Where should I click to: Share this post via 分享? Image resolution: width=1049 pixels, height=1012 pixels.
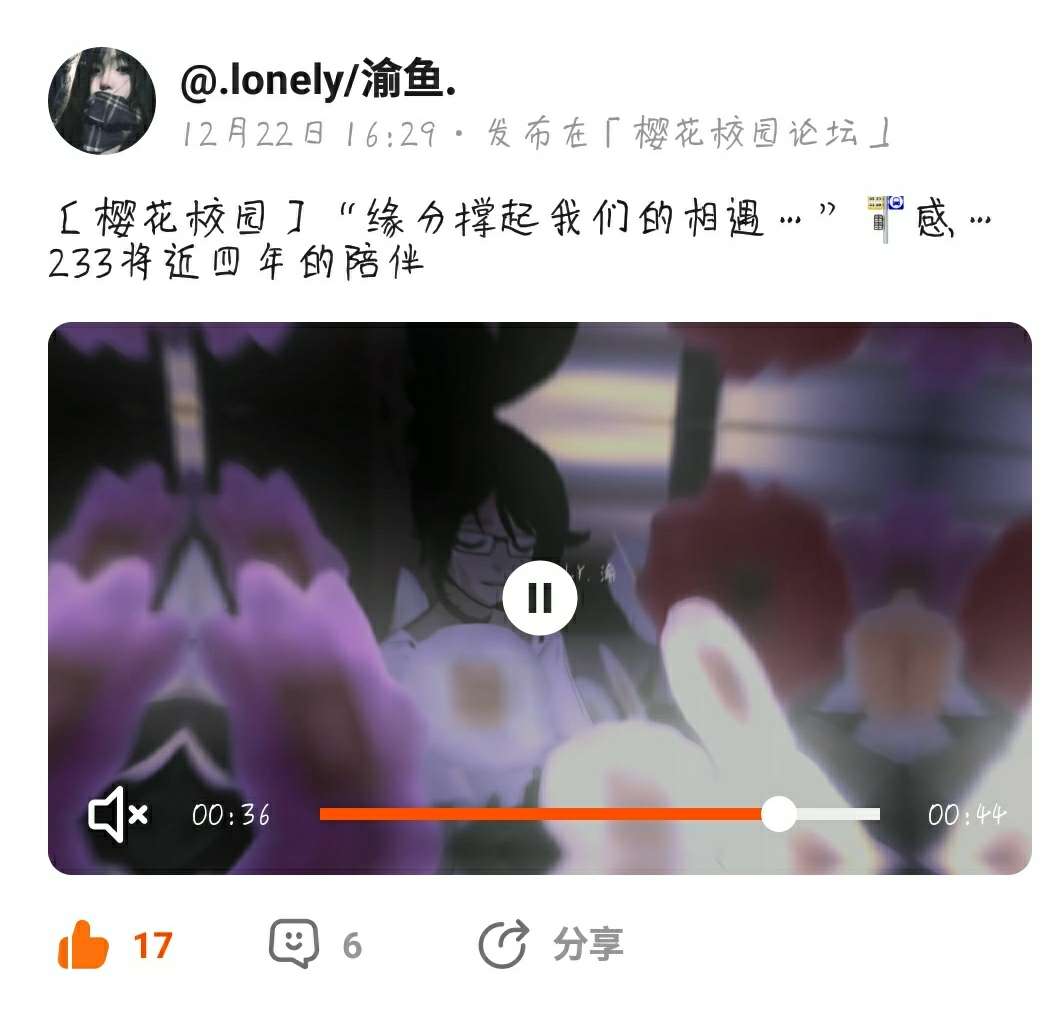pos(551,944)
